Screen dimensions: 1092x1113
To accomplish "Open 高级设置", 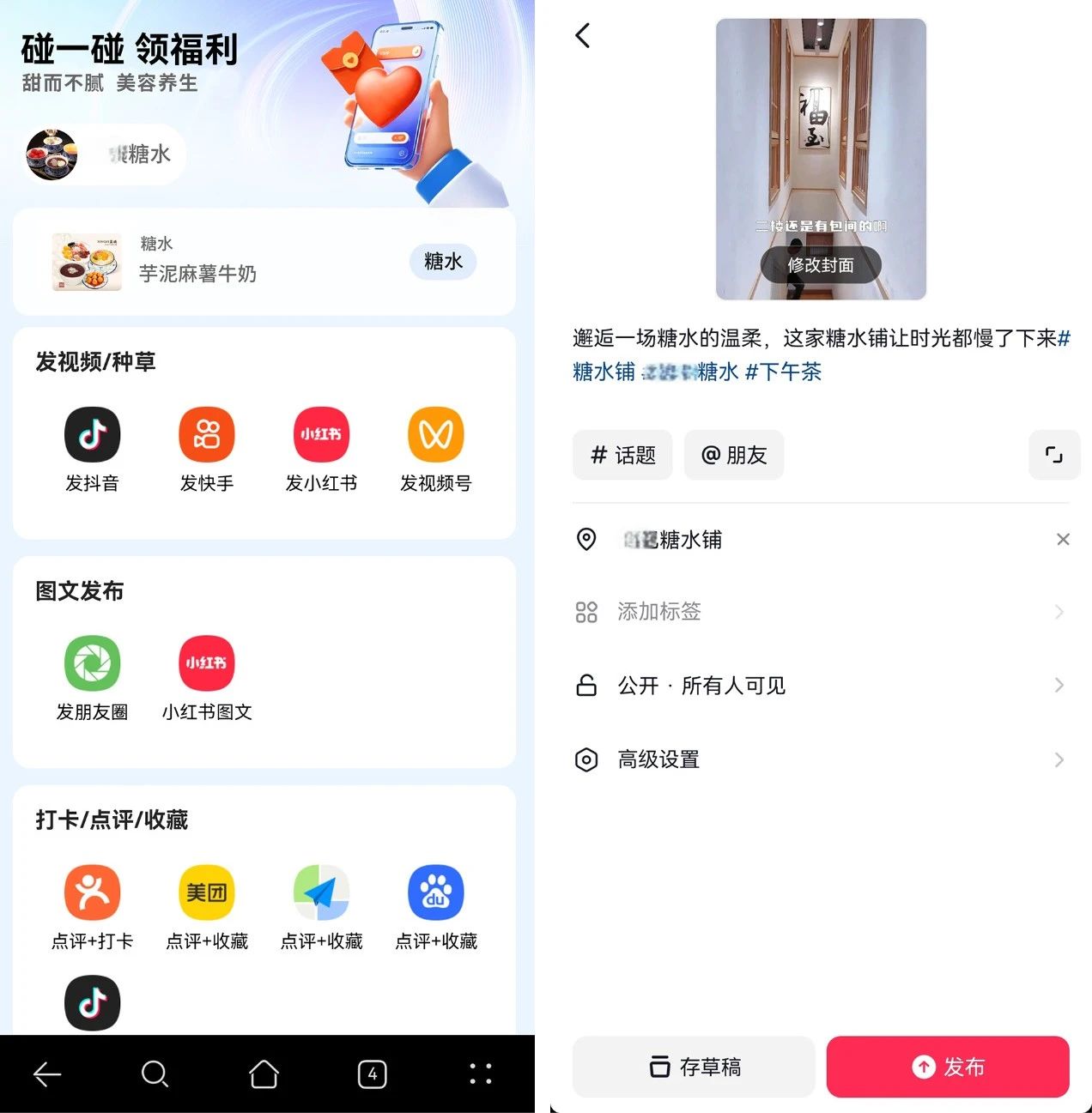I will (820, 759).
